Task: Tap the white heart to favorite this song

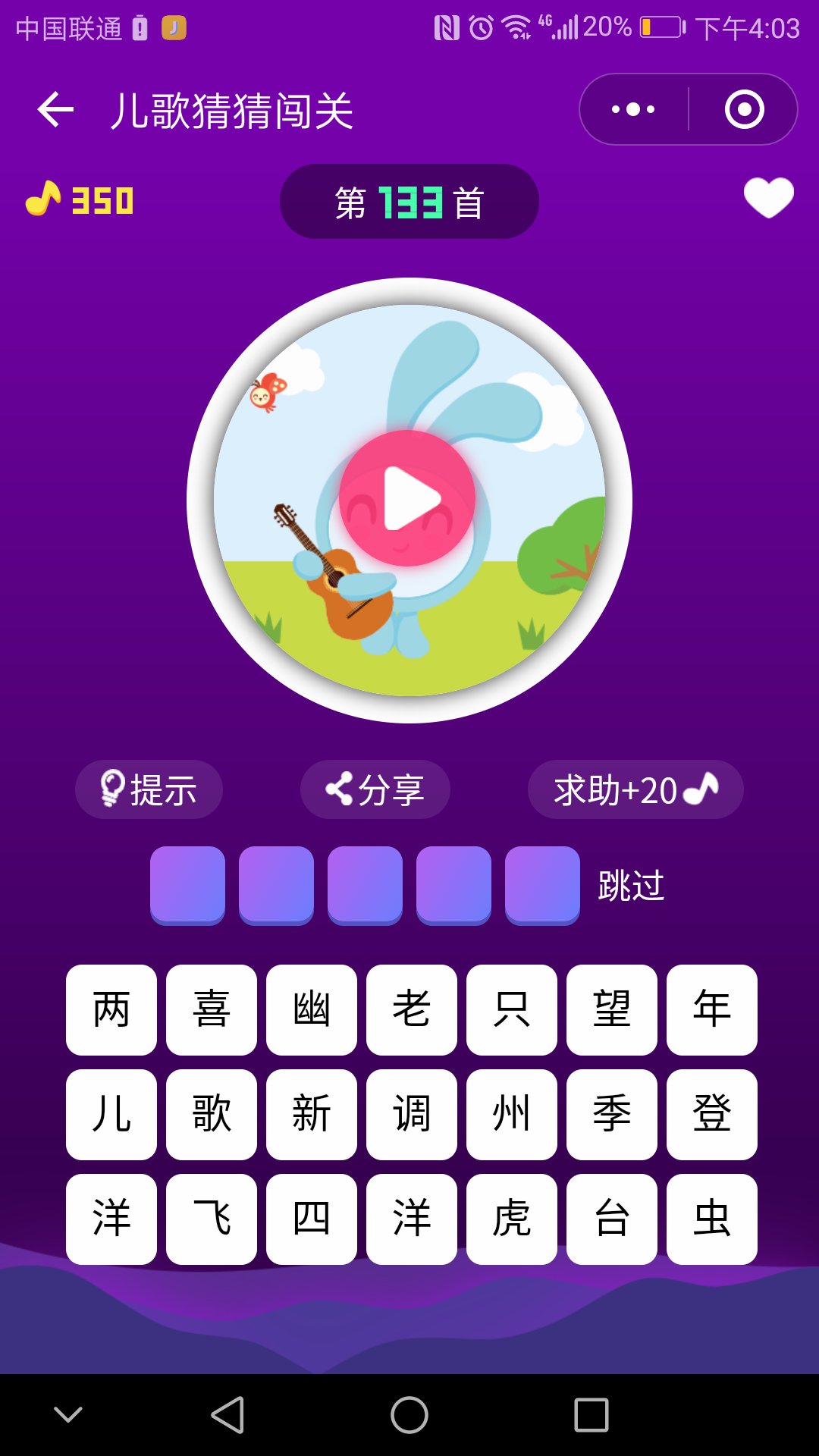Action: pos(769,198)
